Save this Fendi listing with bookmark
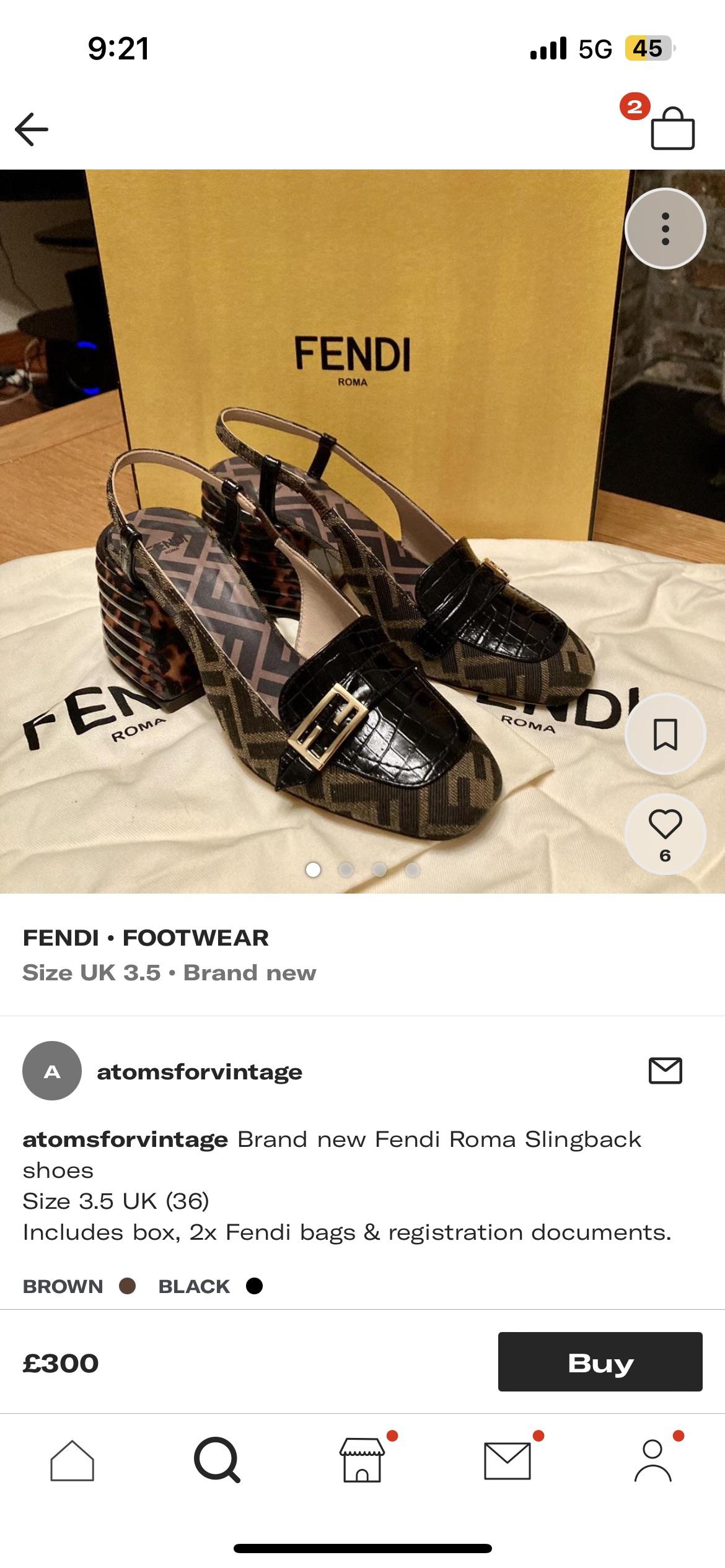The image size is (725, 1568). (x=665, y=734)
